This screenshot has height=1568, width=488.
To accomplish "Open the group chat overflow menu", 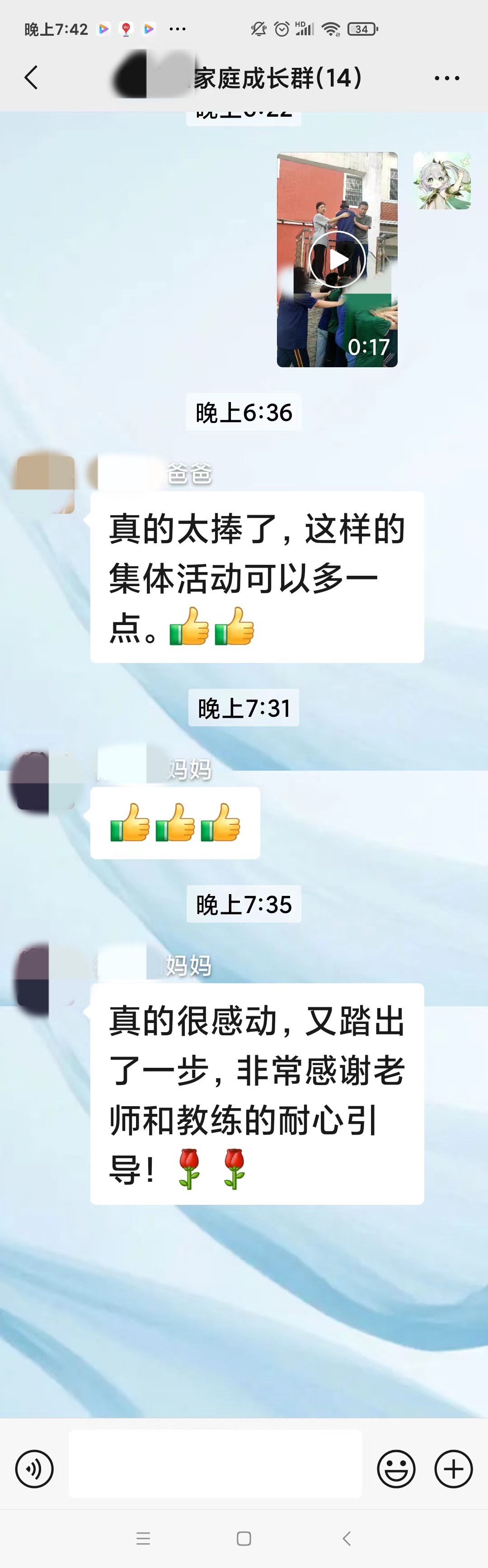I will (x=446, y=78).
